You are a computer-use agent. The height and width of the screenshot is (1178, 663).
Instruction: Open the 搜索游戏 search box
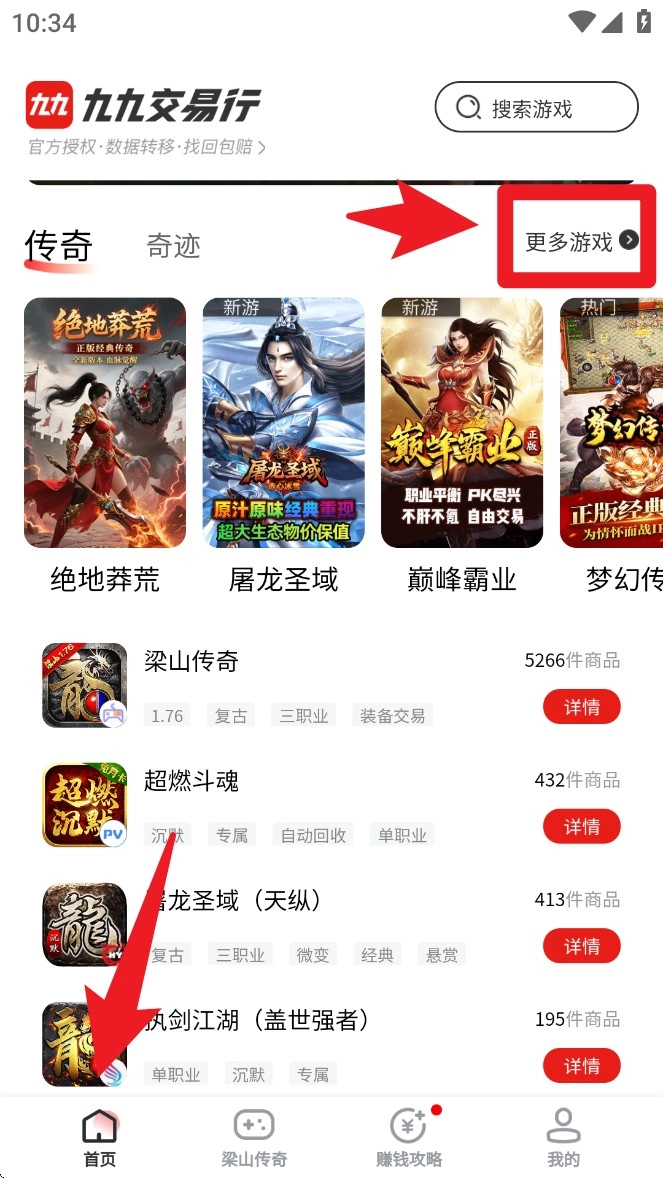coord(536,108)
